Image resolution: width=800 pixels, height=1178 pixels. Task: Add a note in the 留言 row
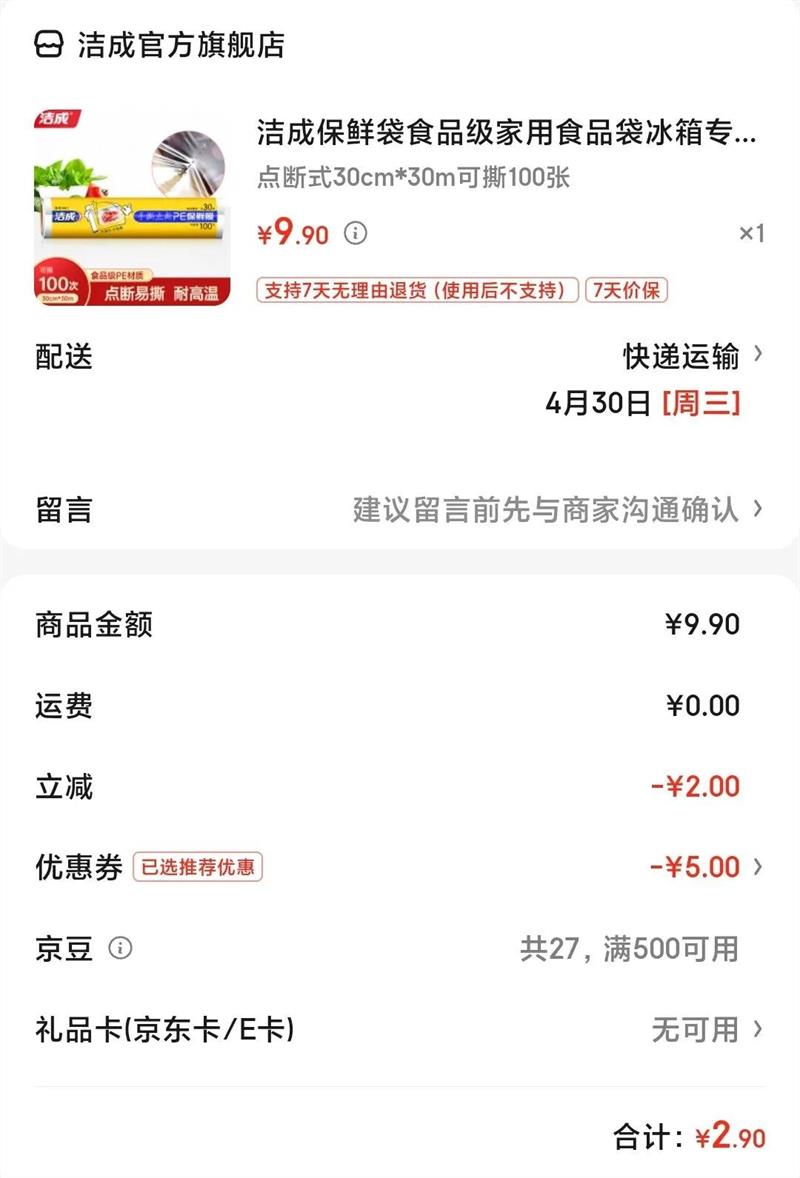point(400,509)
